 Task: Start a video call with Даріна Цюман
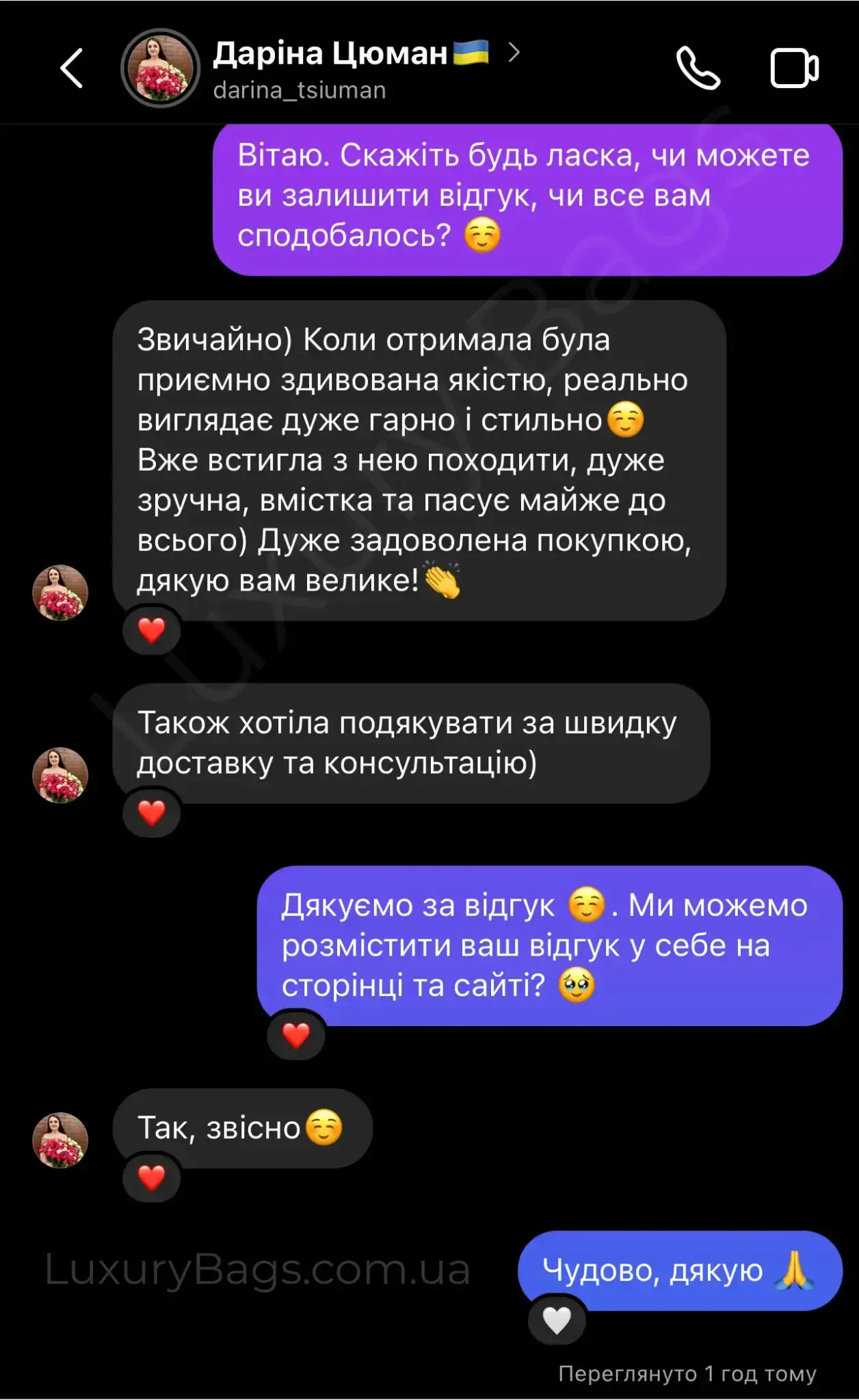794,68
